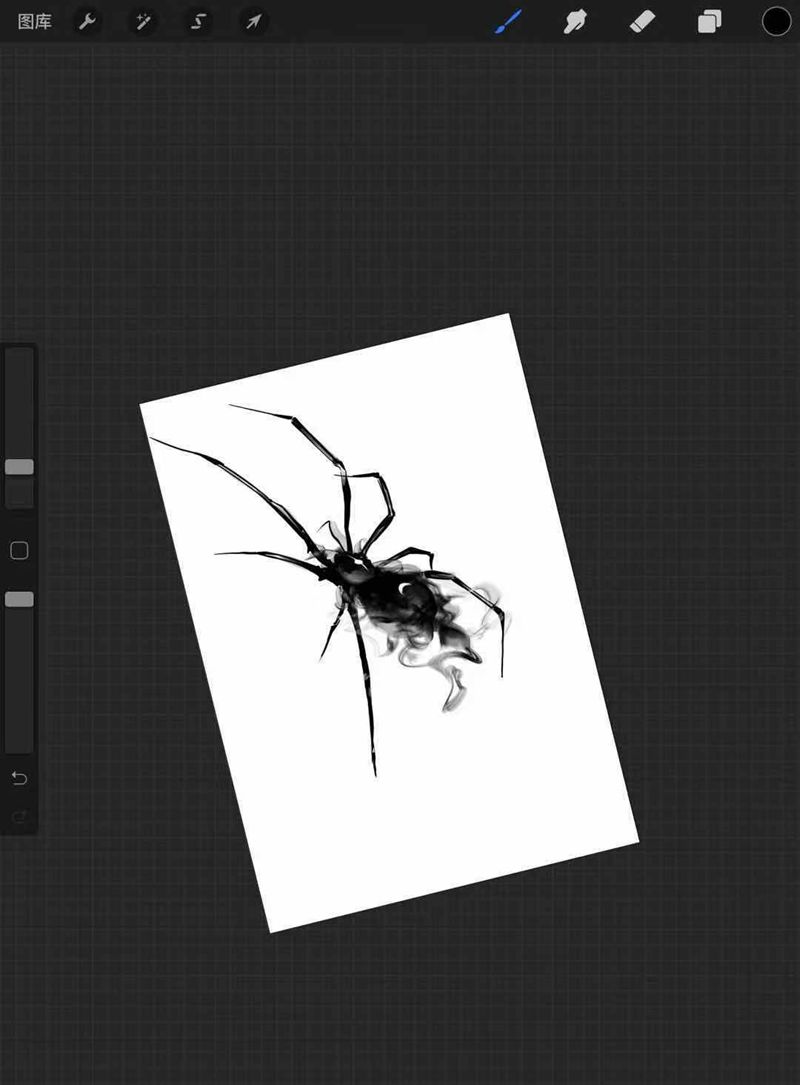Redo the last undone action
The image size is (800, 1085).
coord(19,818)
